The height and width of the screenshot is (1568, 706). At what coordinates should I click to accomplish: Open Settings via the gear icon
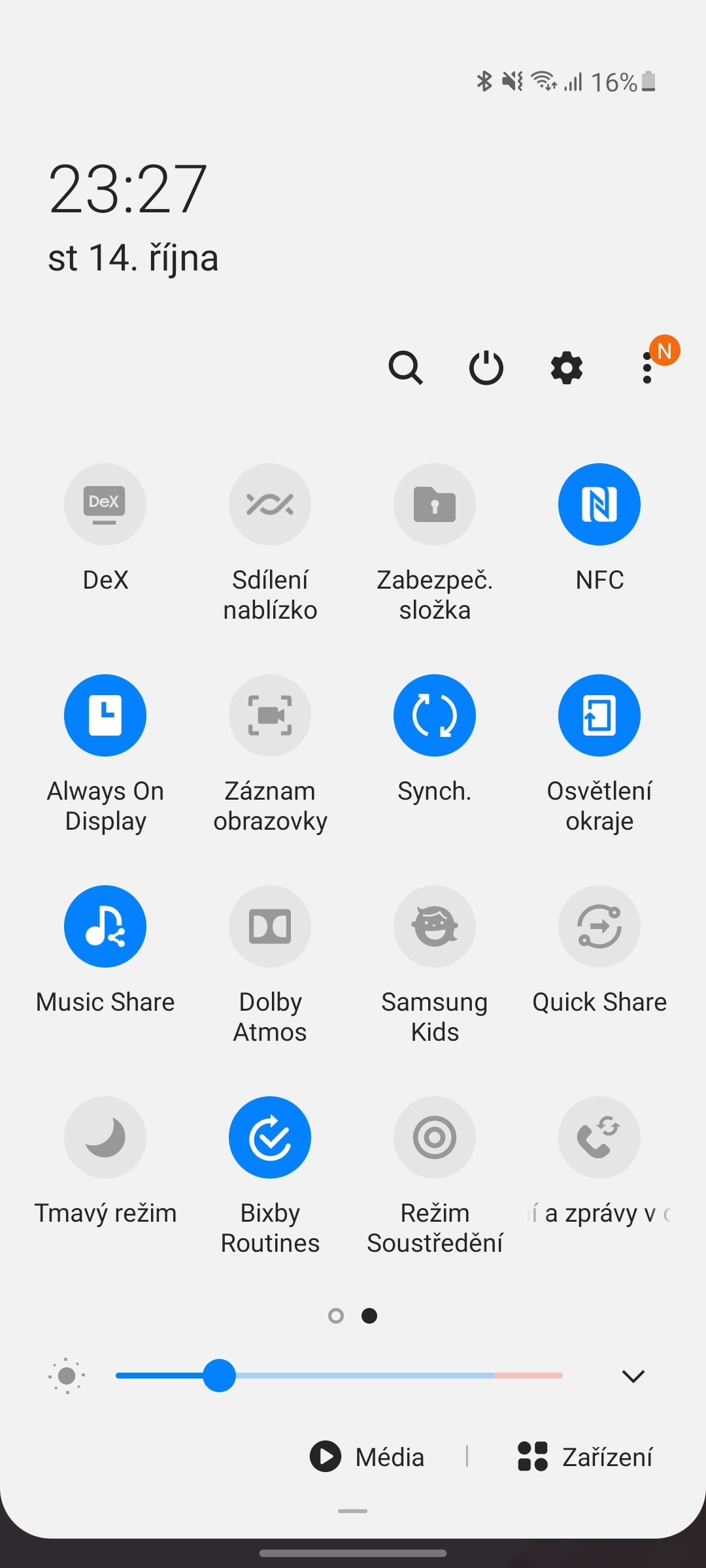coord(566,368)
